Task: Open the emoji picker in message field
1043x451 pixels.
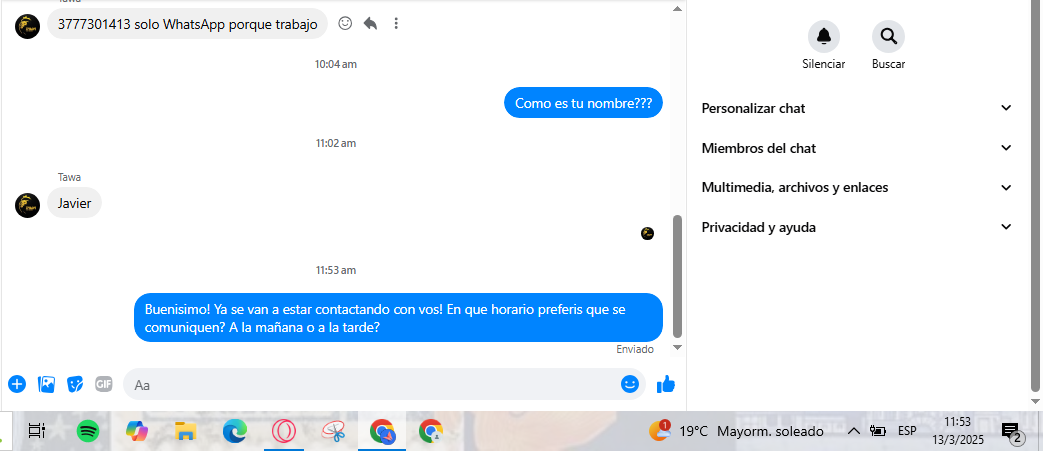Action: click(630, 384)
